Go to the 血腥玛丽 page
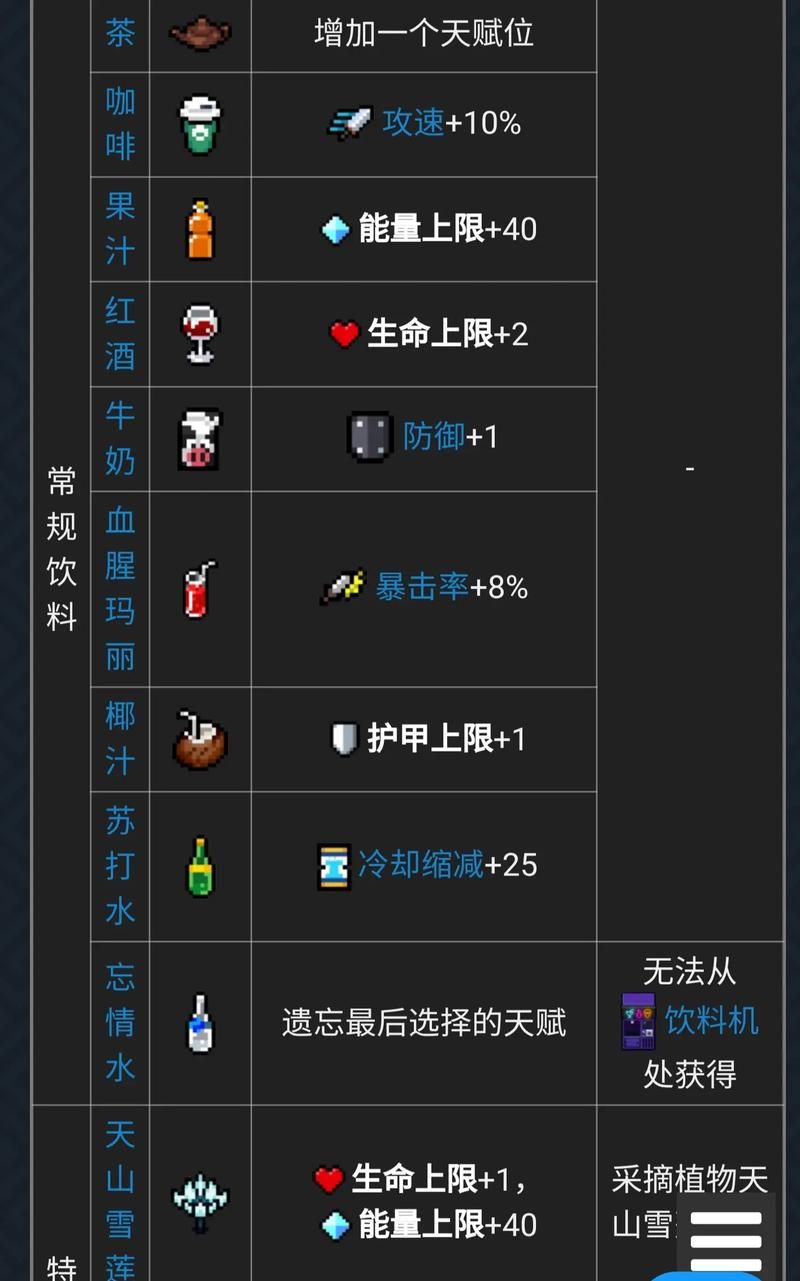This screenshot has height=1281, width=800. tap(120, 588)
